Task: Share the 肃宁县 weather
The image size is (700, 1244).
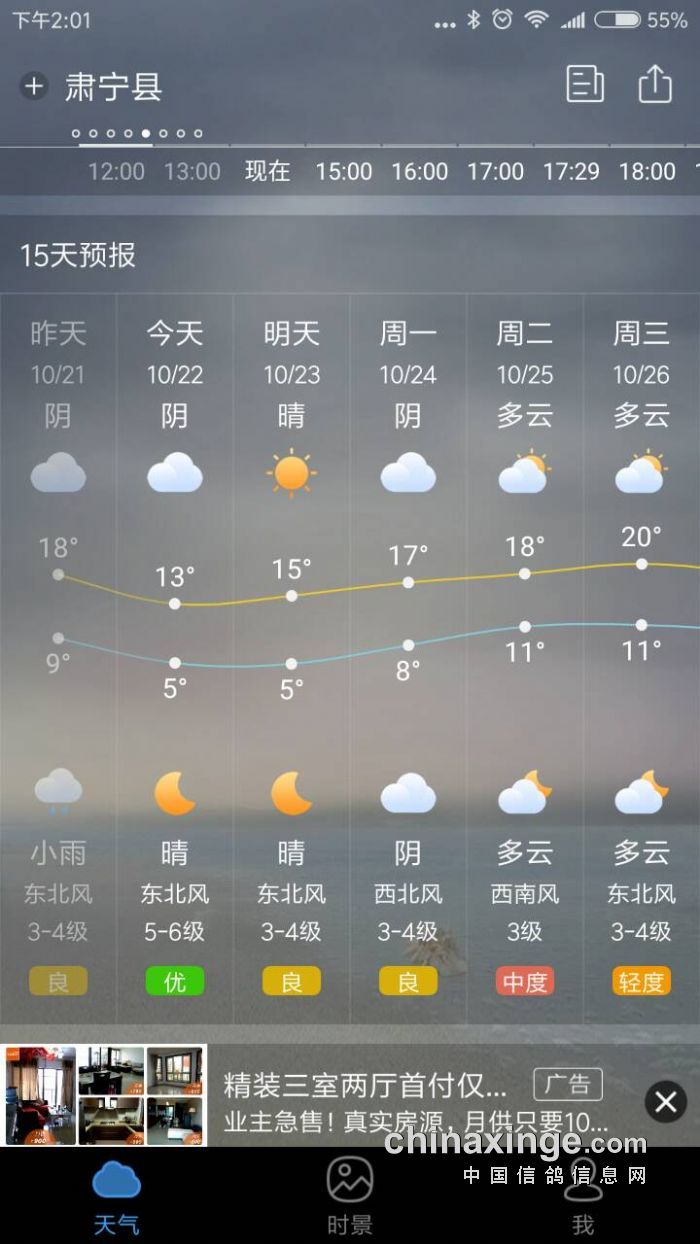Action: 655,84
